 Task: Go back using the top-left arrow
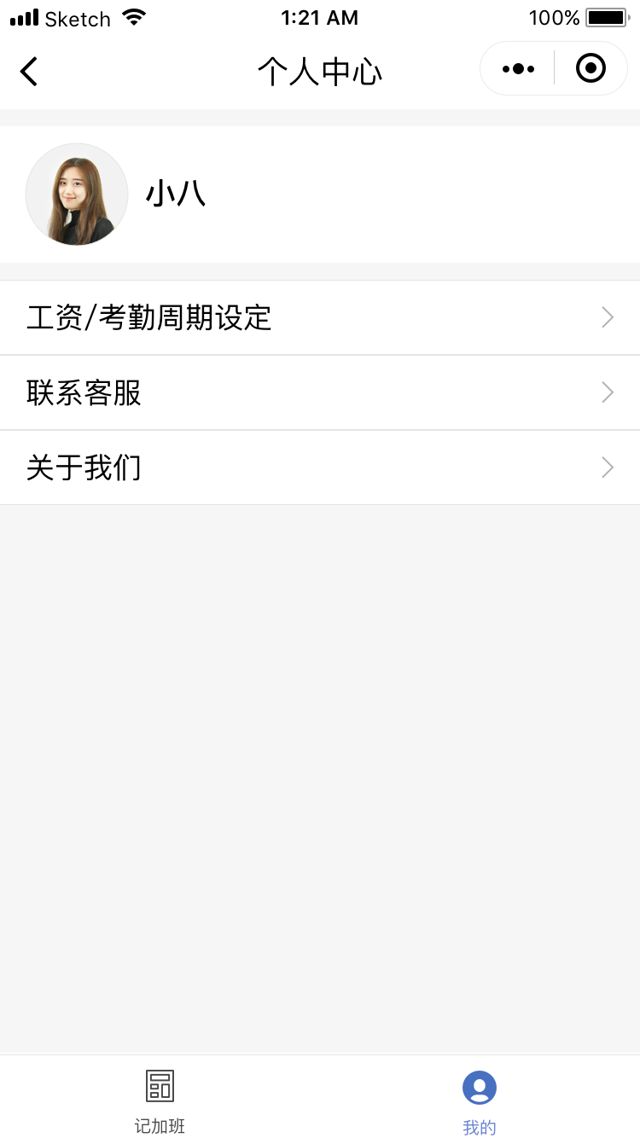point(28,71)
